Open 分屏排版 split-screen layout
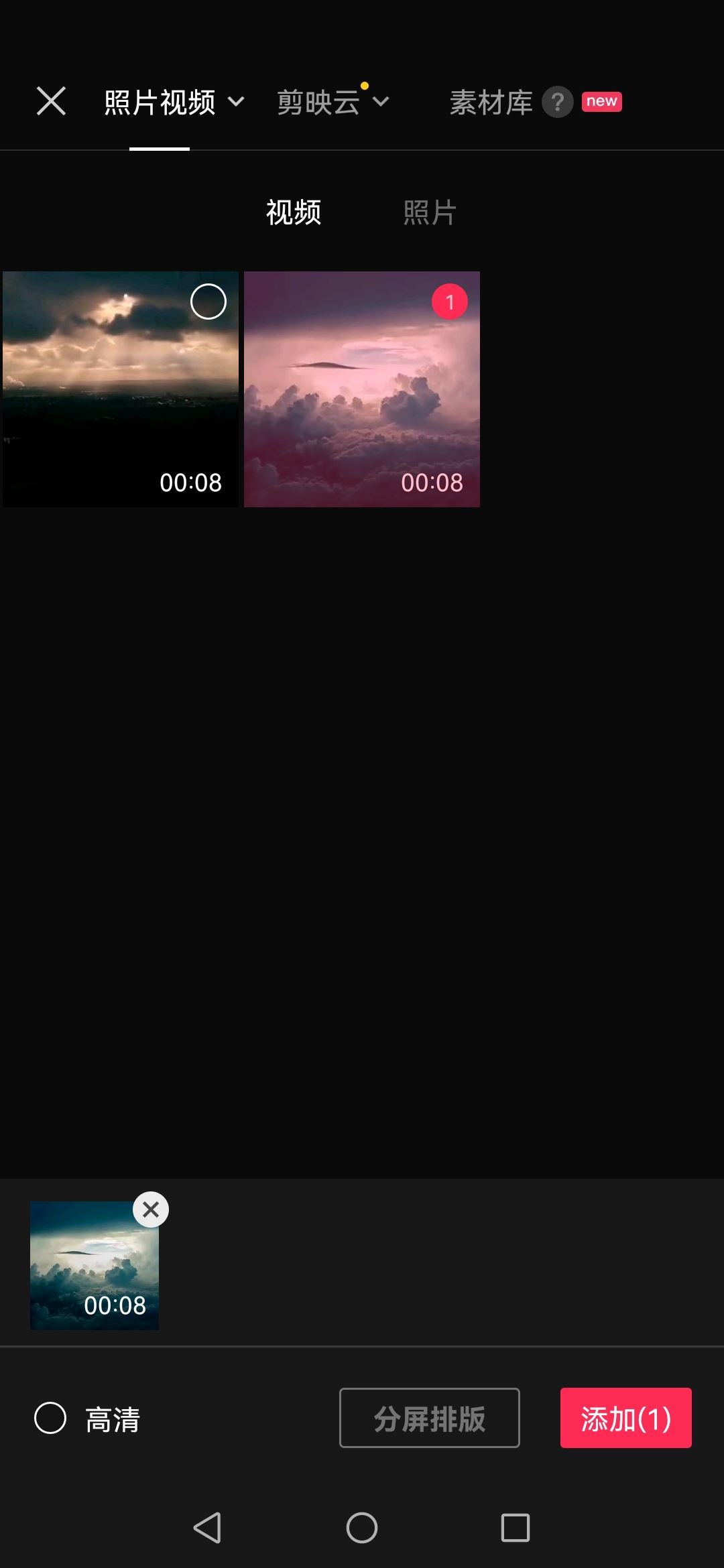The image size is (724, 1568). tap(429, 1418)
